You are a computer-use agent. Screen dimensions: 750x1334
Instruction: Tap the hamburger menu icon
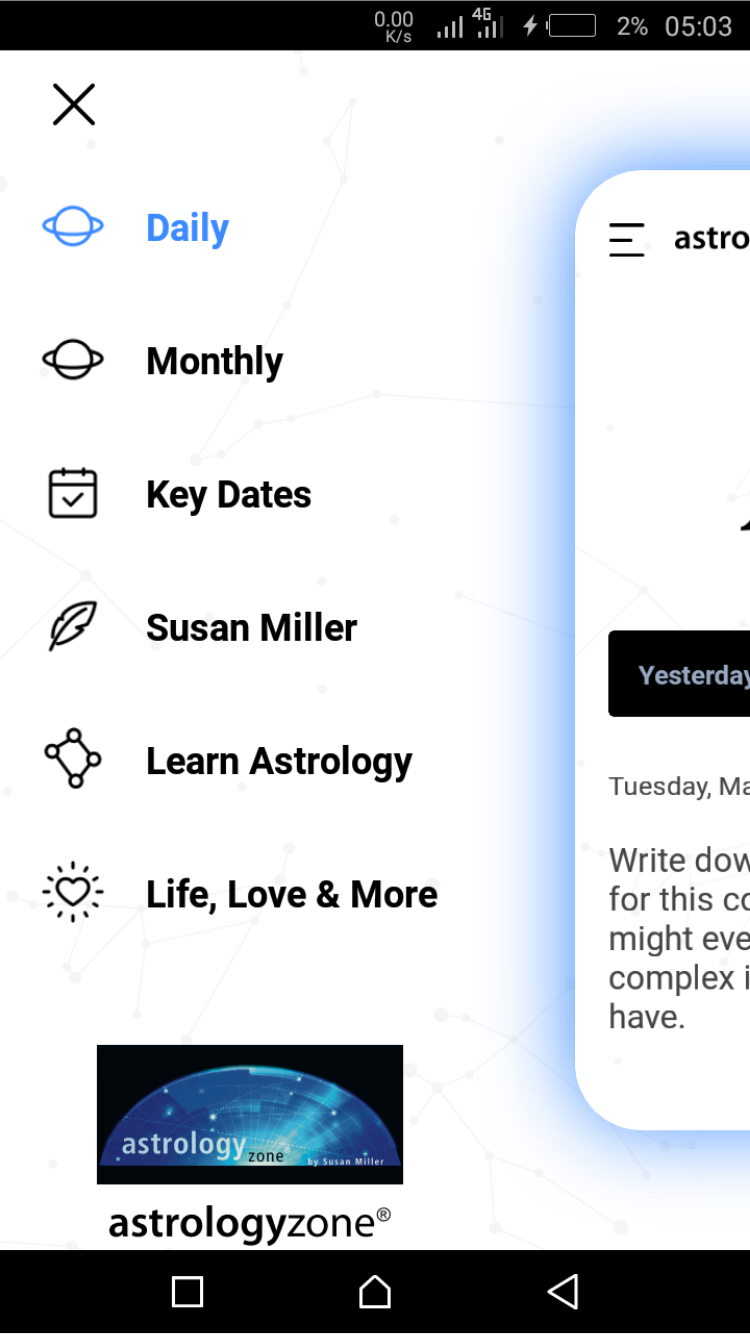(x=627, y=240)
